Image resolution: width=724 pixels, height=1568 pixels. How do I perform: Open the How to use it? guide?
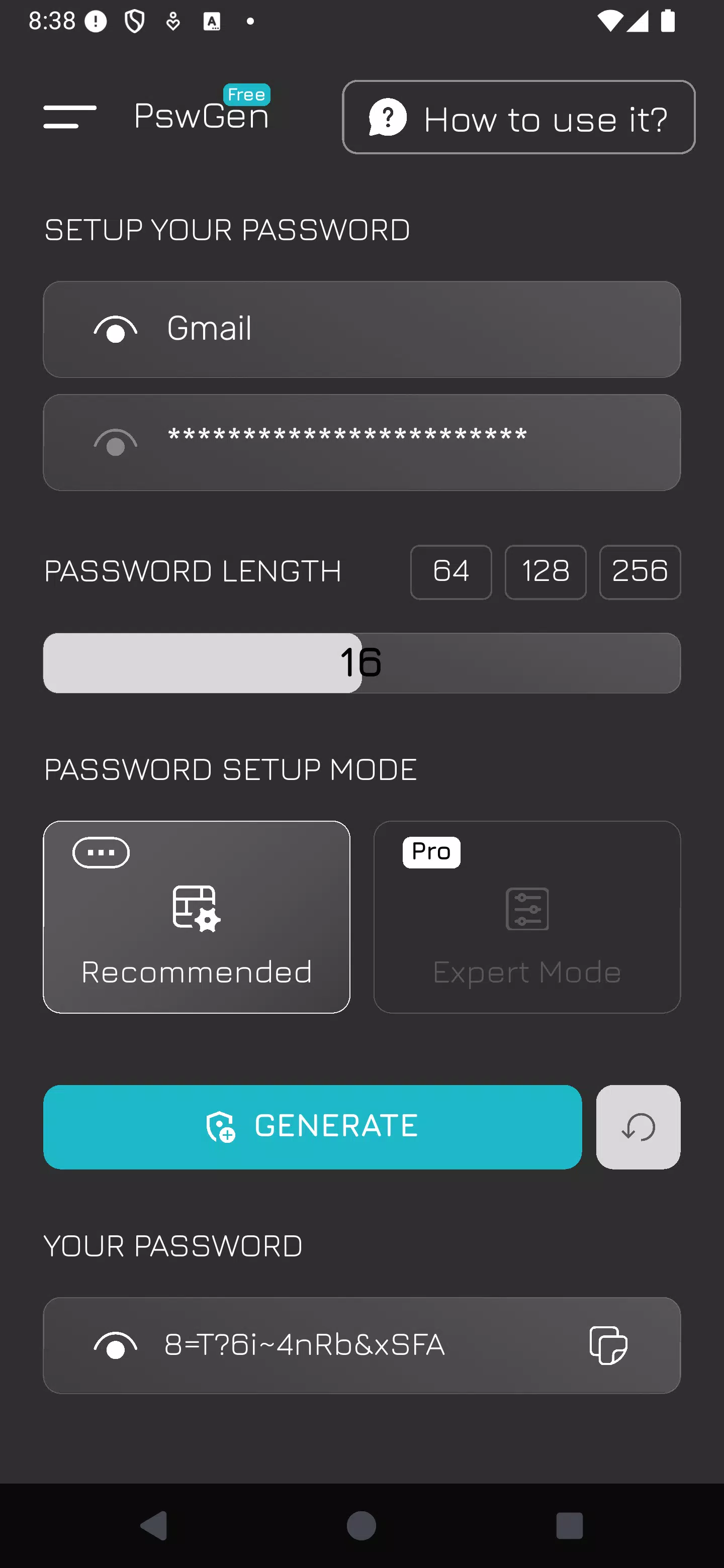pos(518,118)
